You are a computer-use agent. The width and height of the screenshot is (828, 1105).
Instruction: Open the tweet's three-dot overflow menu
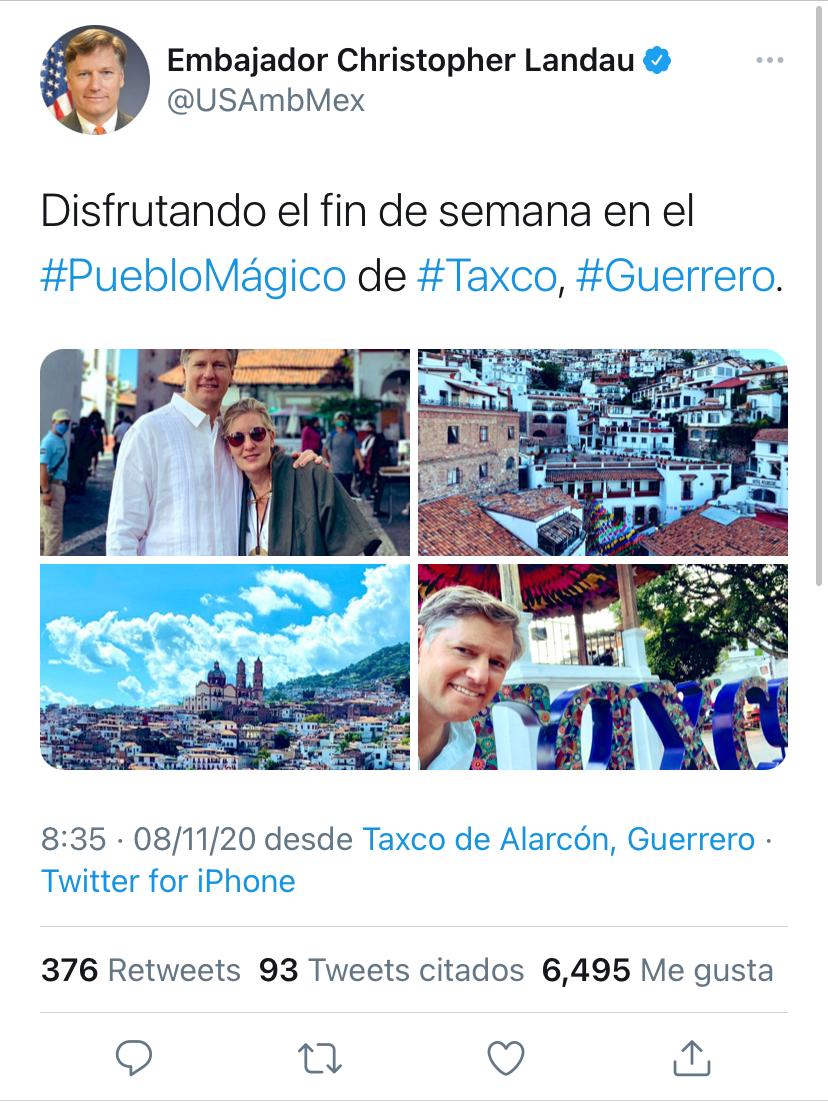coord(769,61)
